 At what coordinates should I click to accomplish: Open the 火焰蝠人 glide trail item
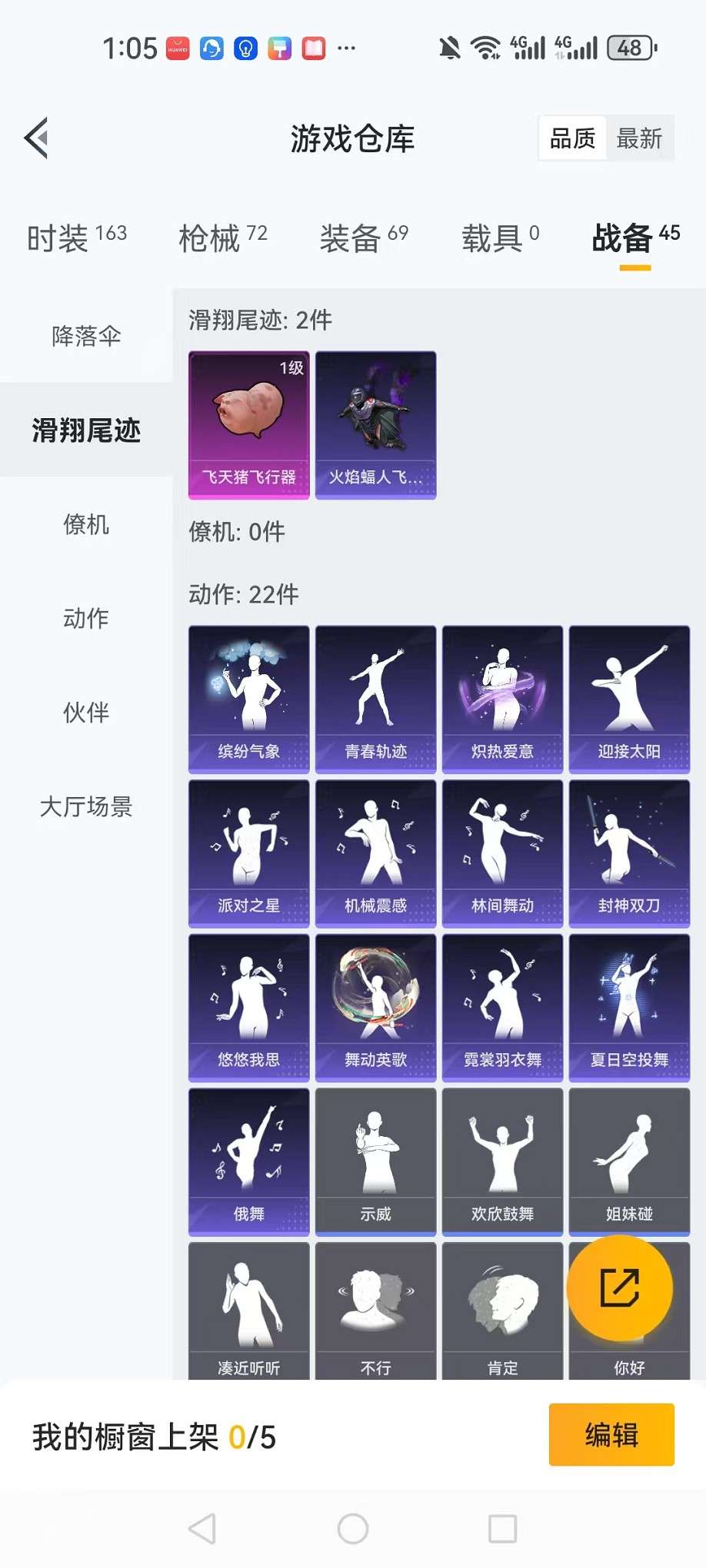pyautogui.click(x=375, y=425)
